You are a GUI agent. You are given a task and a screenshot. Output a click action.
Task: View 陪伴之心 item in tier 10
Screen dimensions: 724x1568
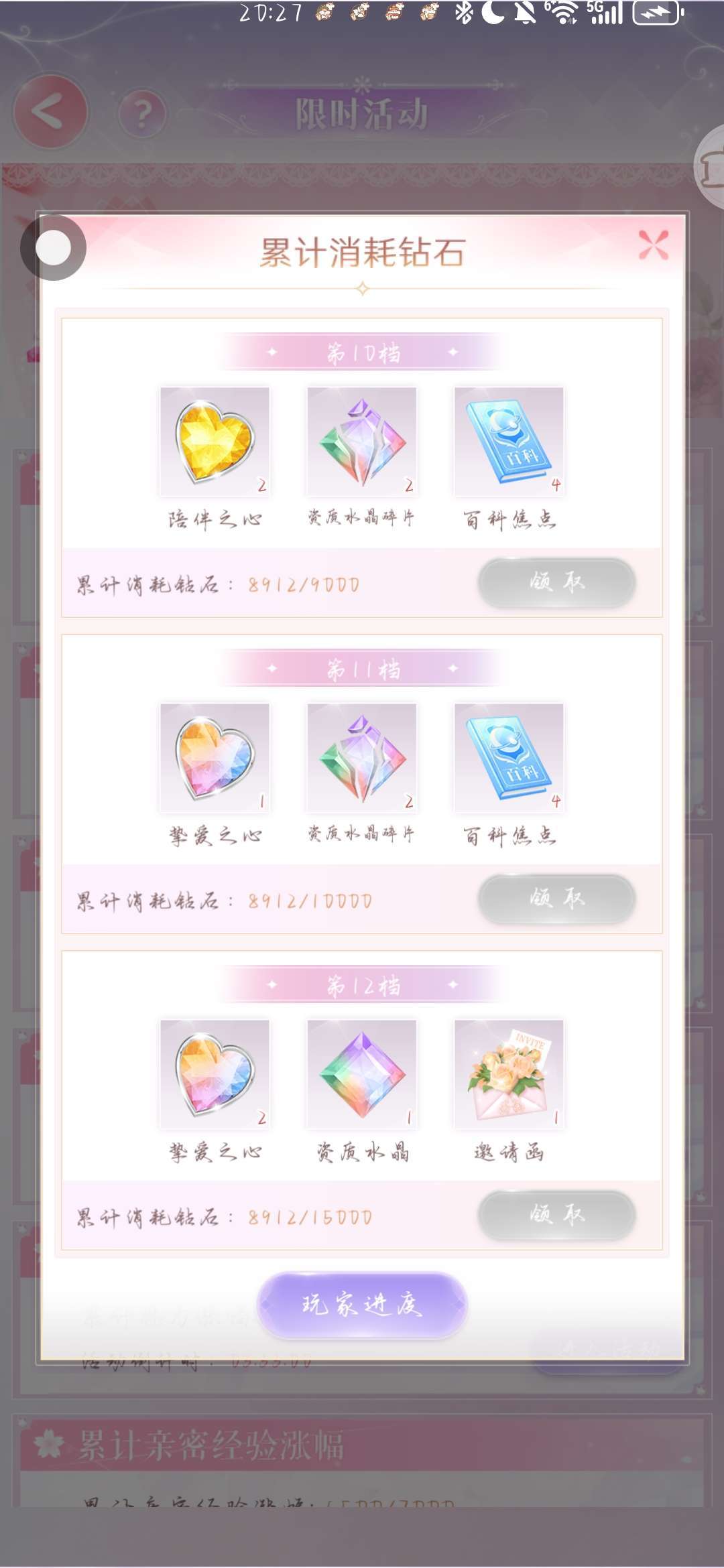215,442
